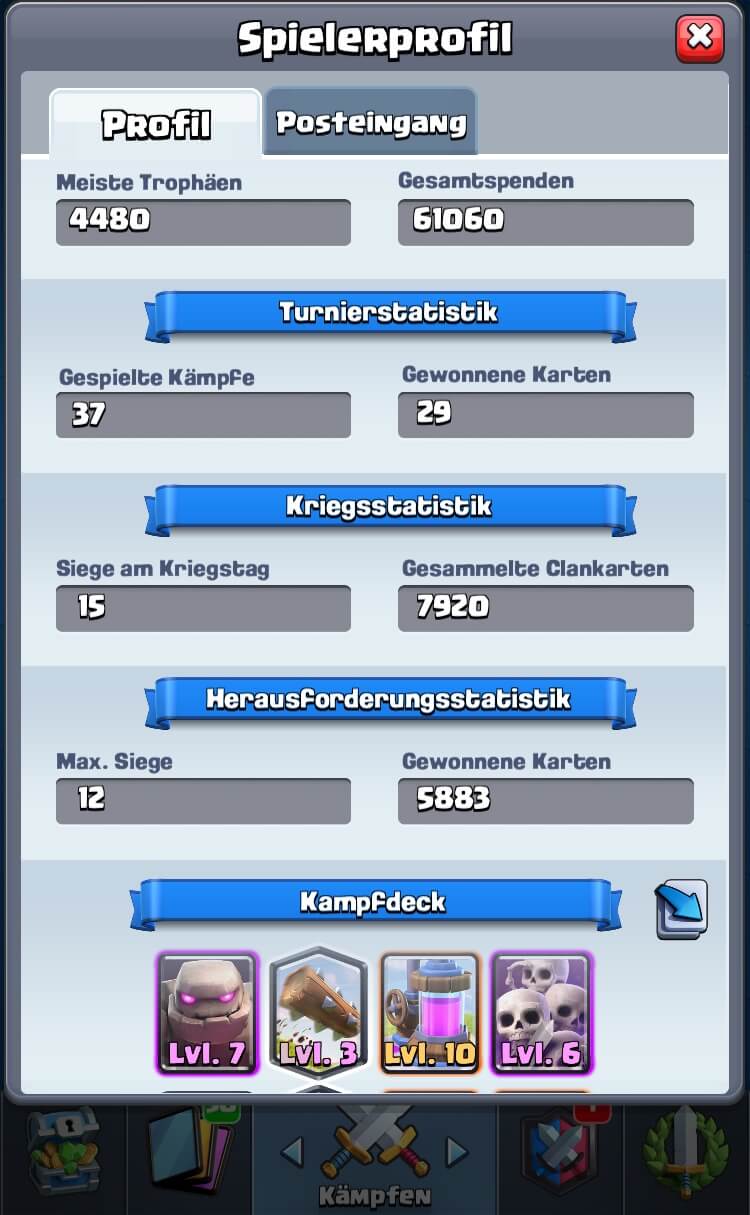Select the Profil tab
This screenshot has width=750, height=1215.
[156, 124]
